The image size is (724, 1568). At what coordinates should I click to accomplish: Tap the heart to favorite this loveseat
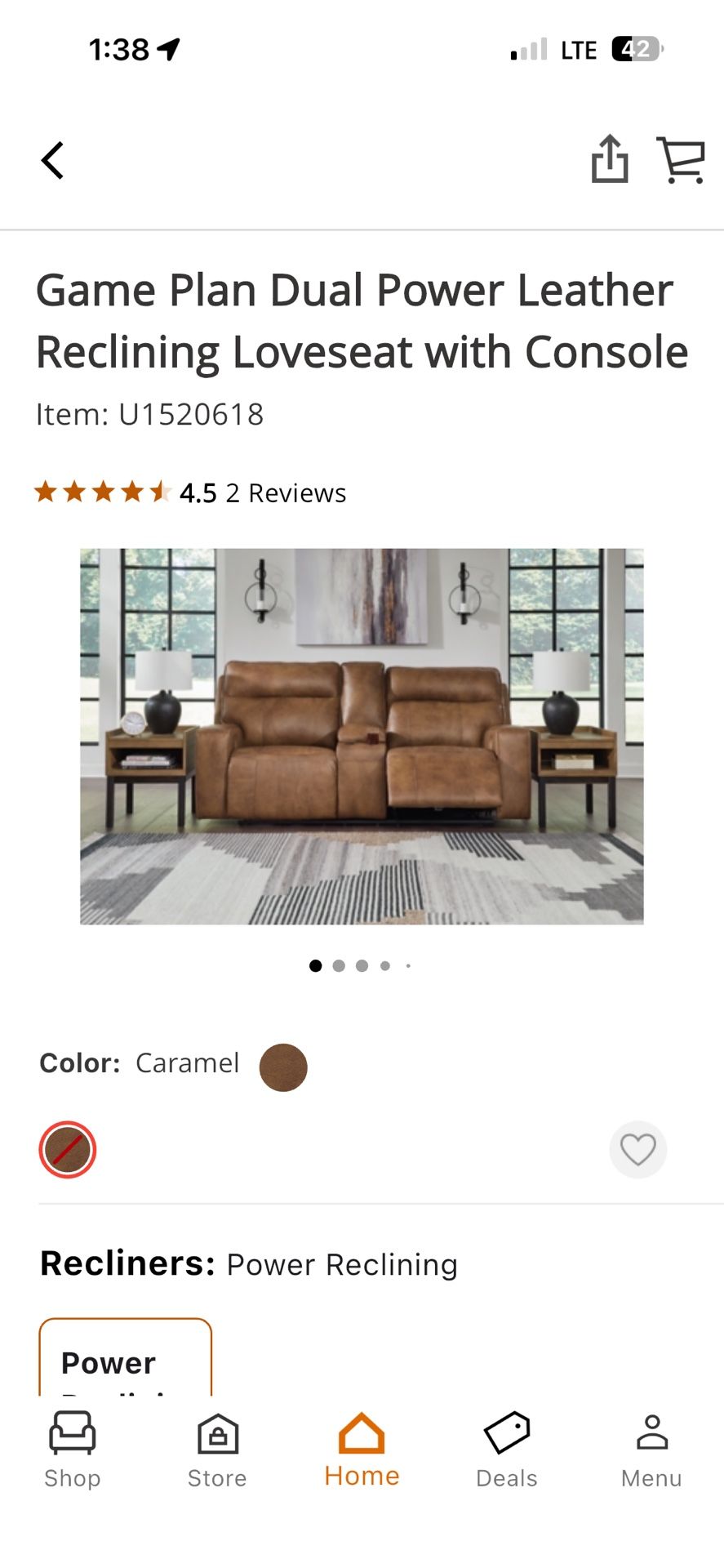[637, 1149]
